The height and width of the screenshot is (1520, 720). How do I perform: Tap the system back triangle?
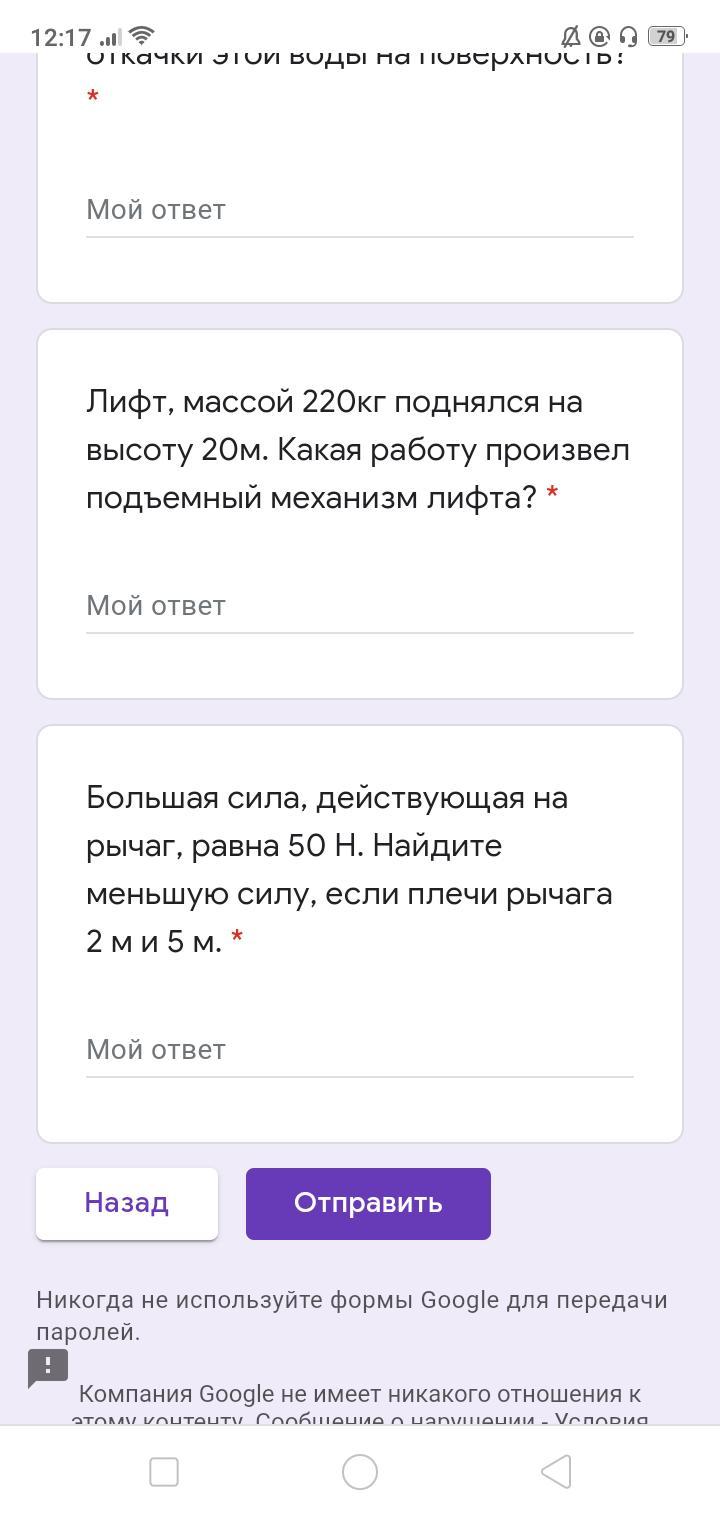(x=556, y=1472)
